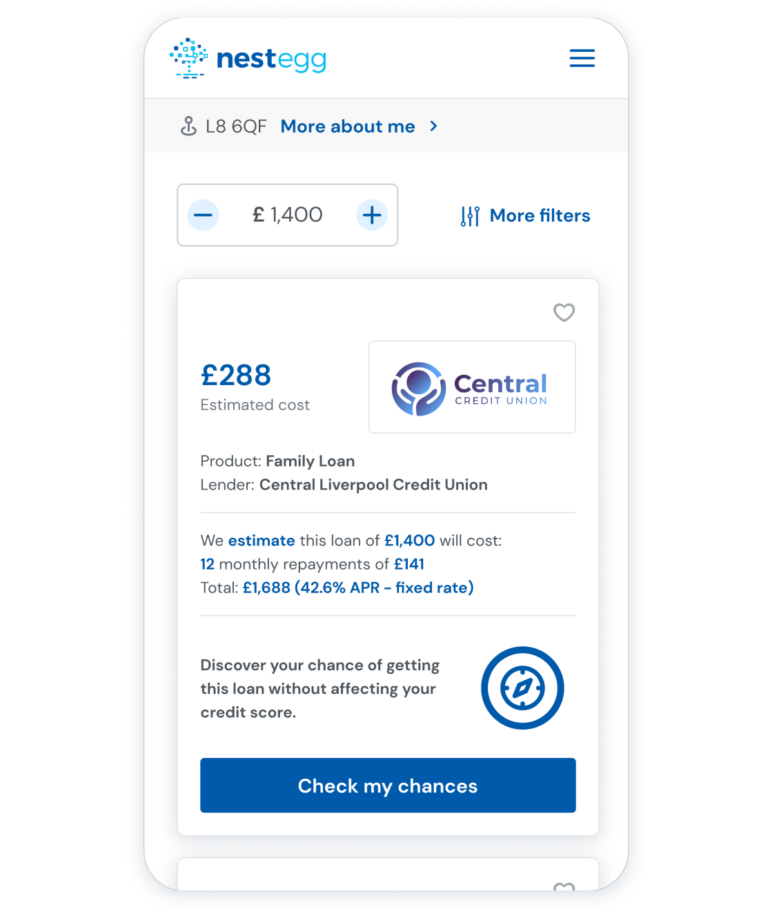Edit the £1,400 loan amount field
The height and width of the screenshot is (914, 768).
click(x=287, y=214)
